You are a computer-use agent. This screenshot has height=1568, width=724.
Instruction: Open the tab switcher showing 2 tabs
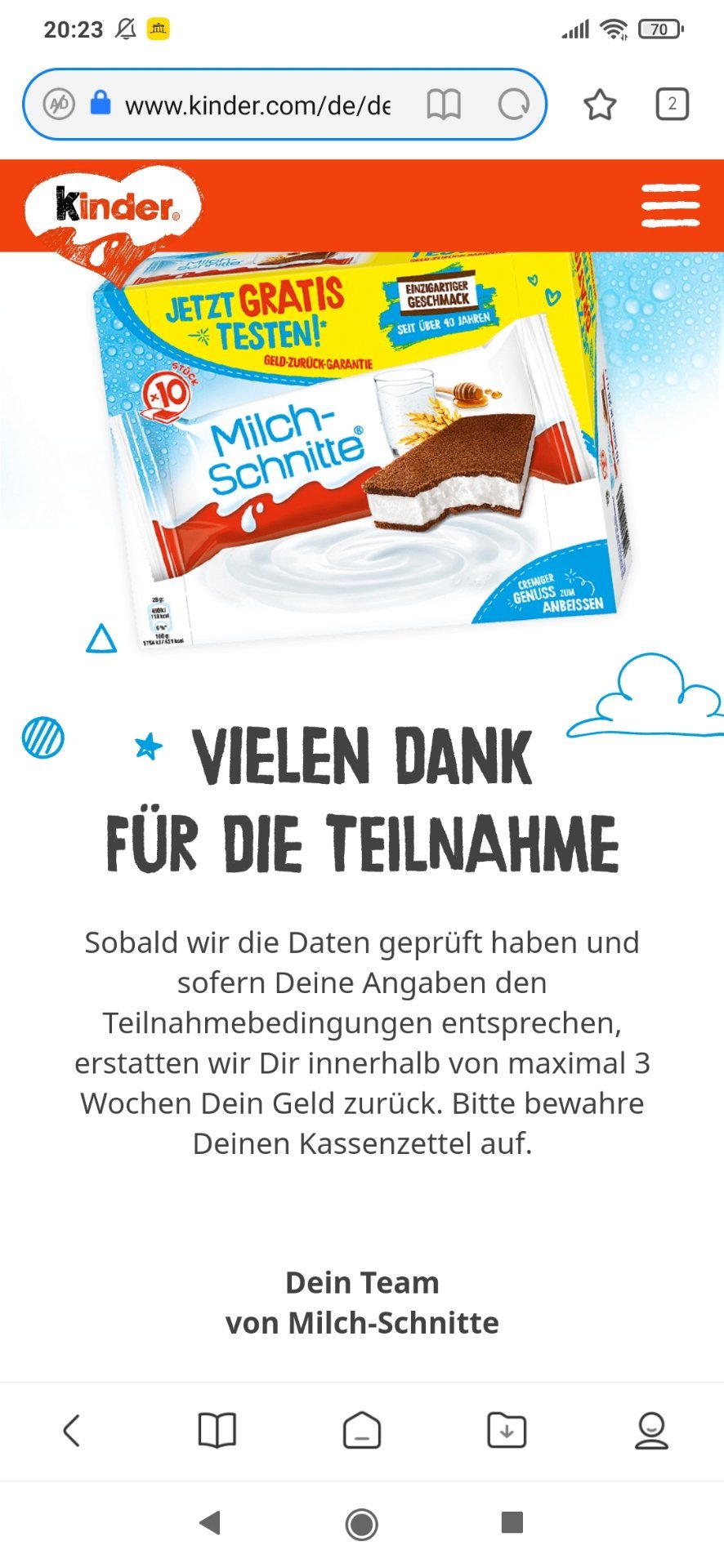click(x=673, y=104)
